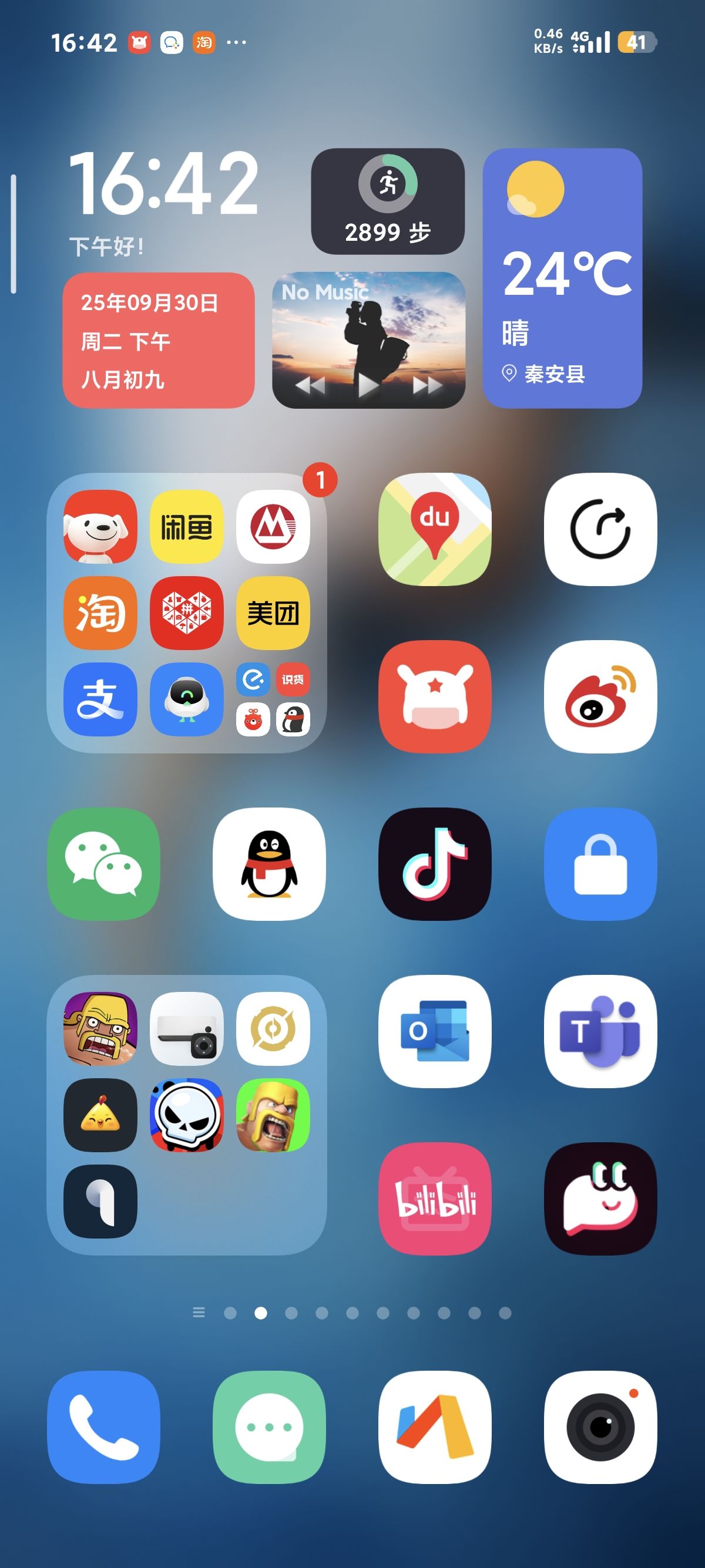
Task: Open the bilibili app
Action: (435, 1199)
